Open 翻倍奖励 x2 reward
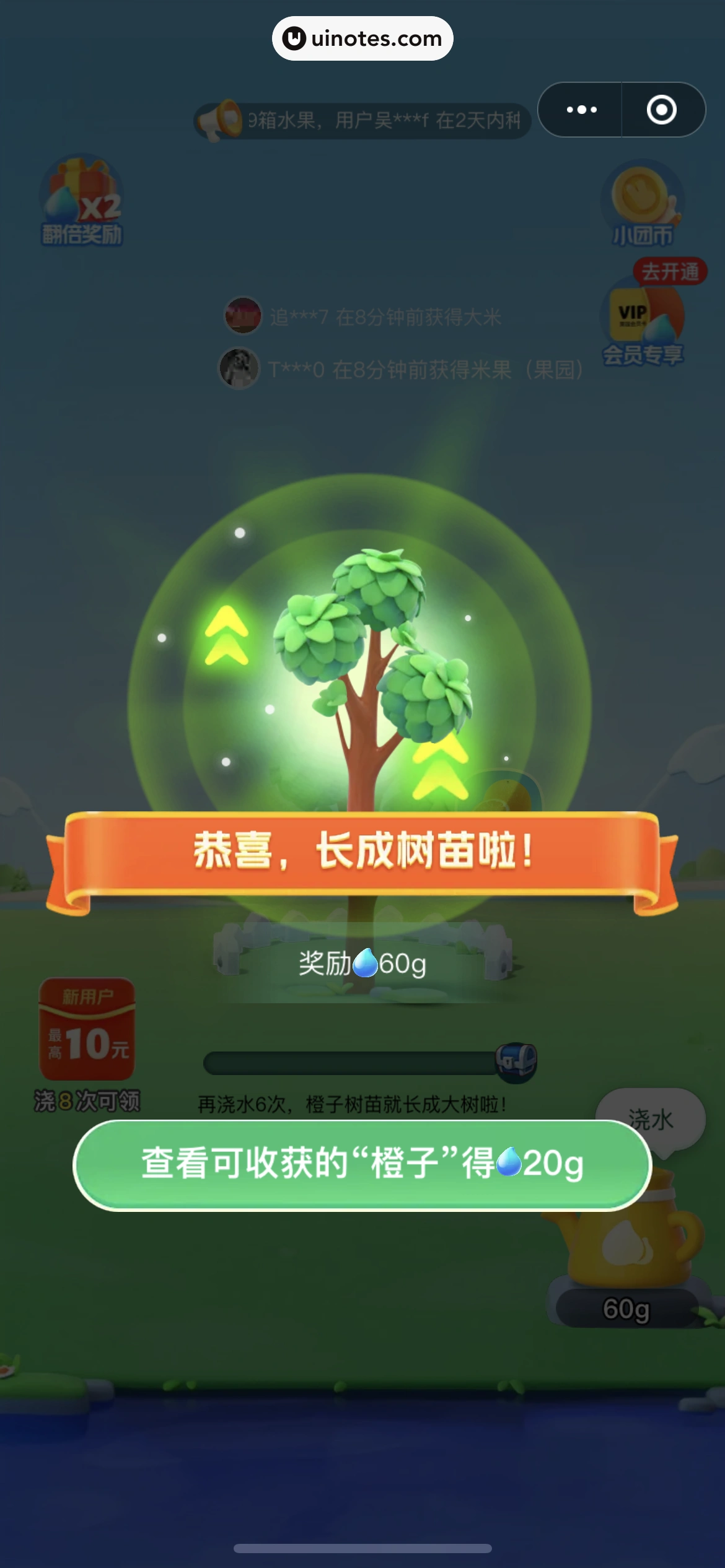 pyautogui.click(x=82, y=201)
